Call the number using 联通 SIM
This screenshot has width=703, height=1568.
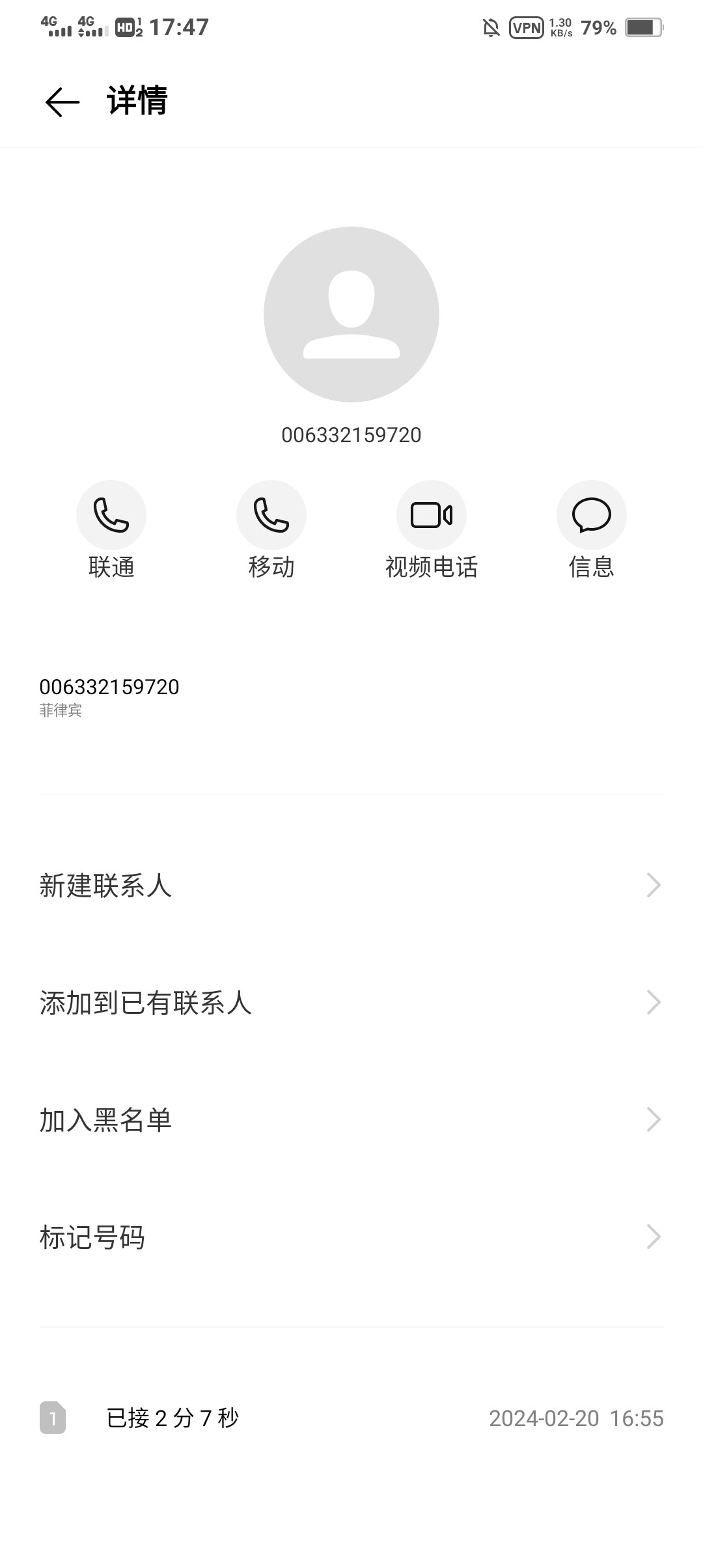tap(111, 515)
